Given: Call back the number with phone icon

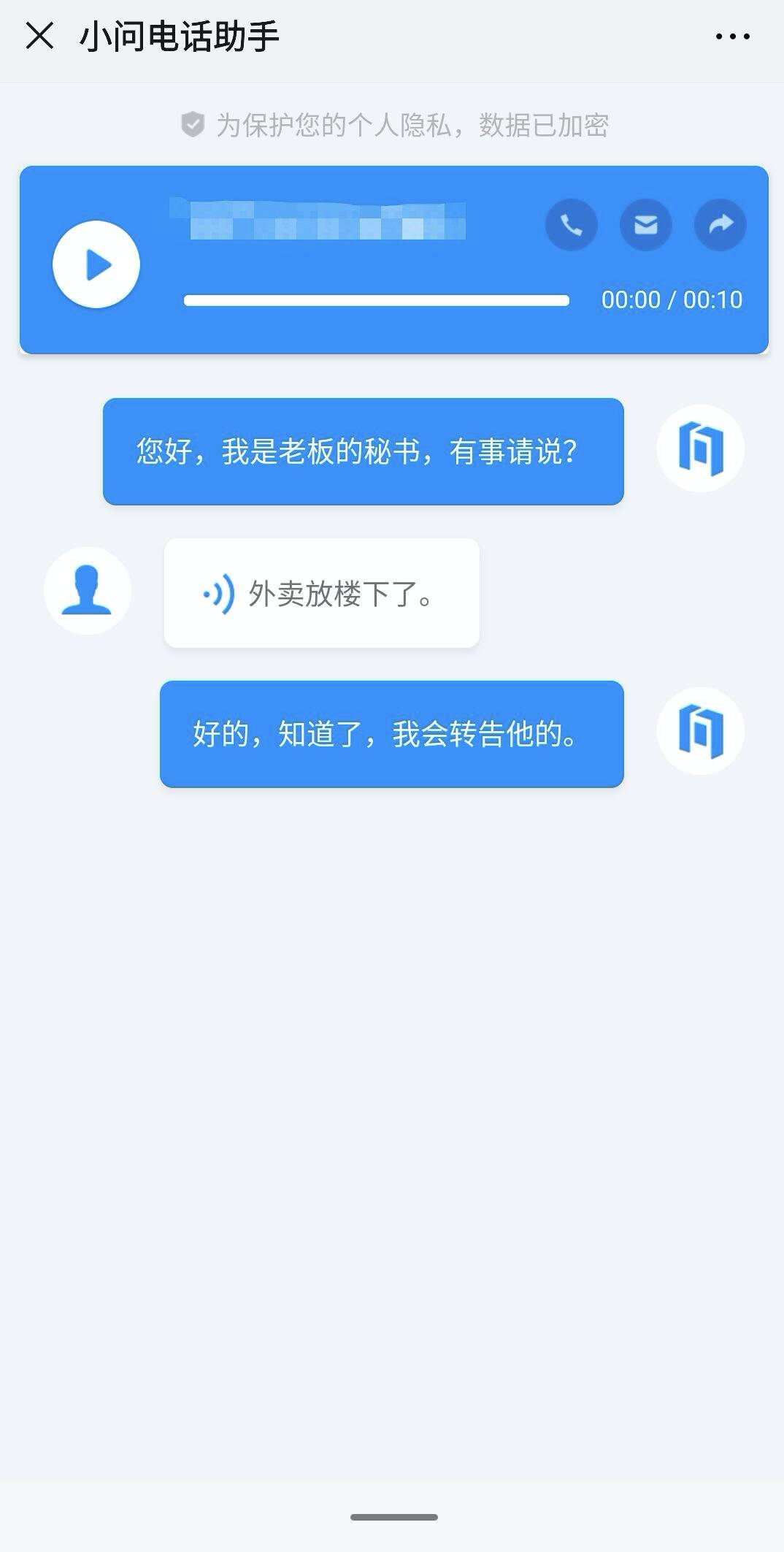Looking at the screenshot, I should point(571,225).
